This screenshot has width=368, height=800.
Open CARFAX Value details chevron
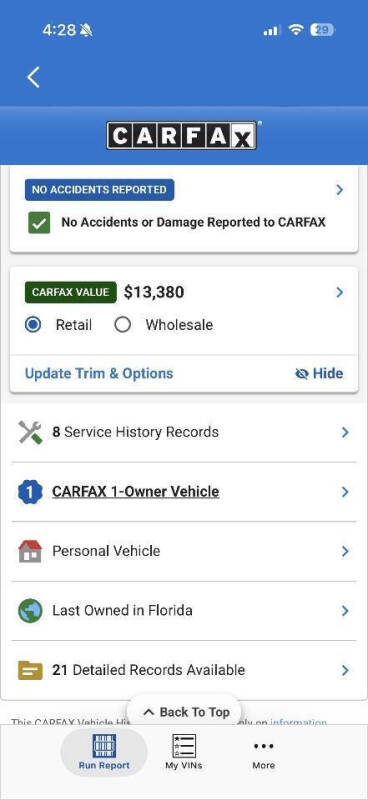tap(339, 292)
